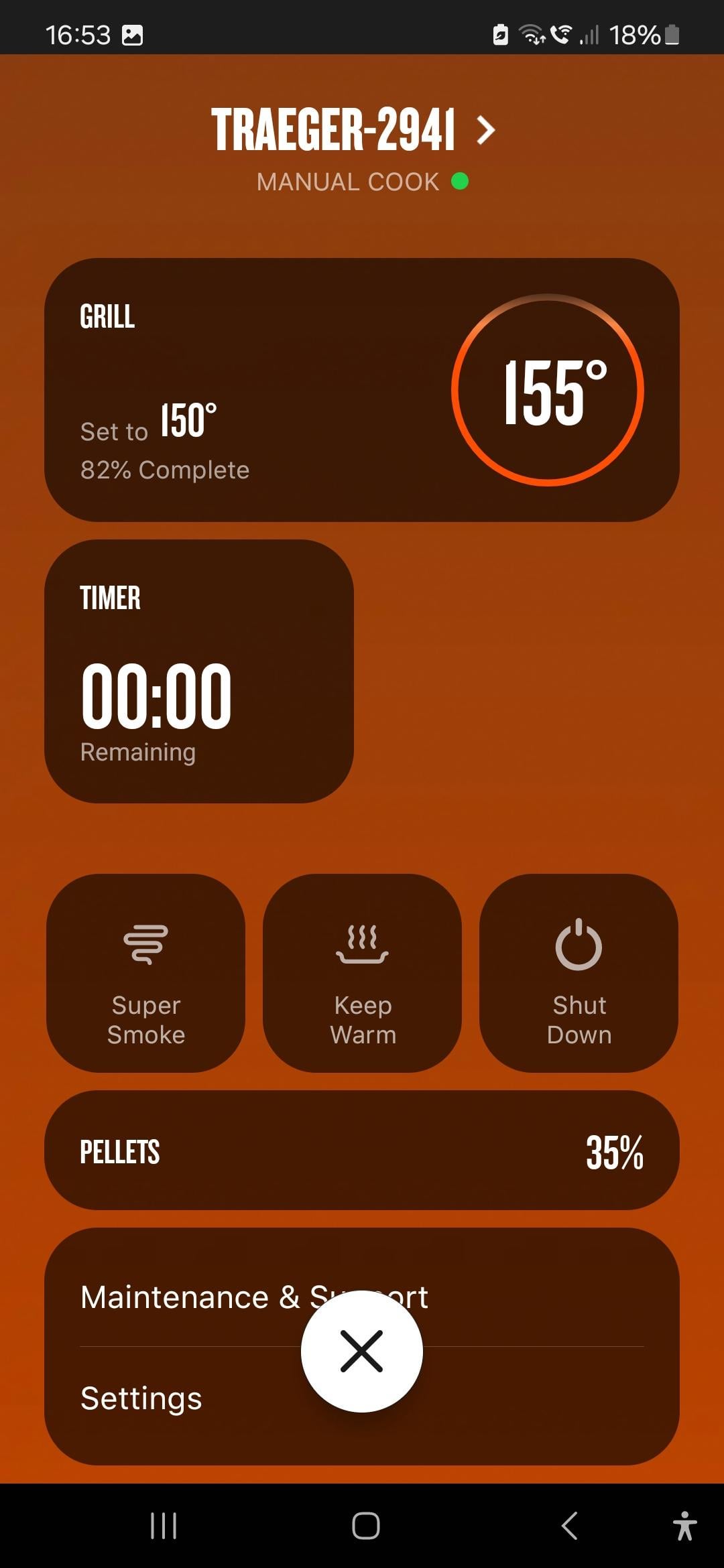Close the grill panel with the X button
This screenshot has width=724, height=1568.
point(361,1352)
